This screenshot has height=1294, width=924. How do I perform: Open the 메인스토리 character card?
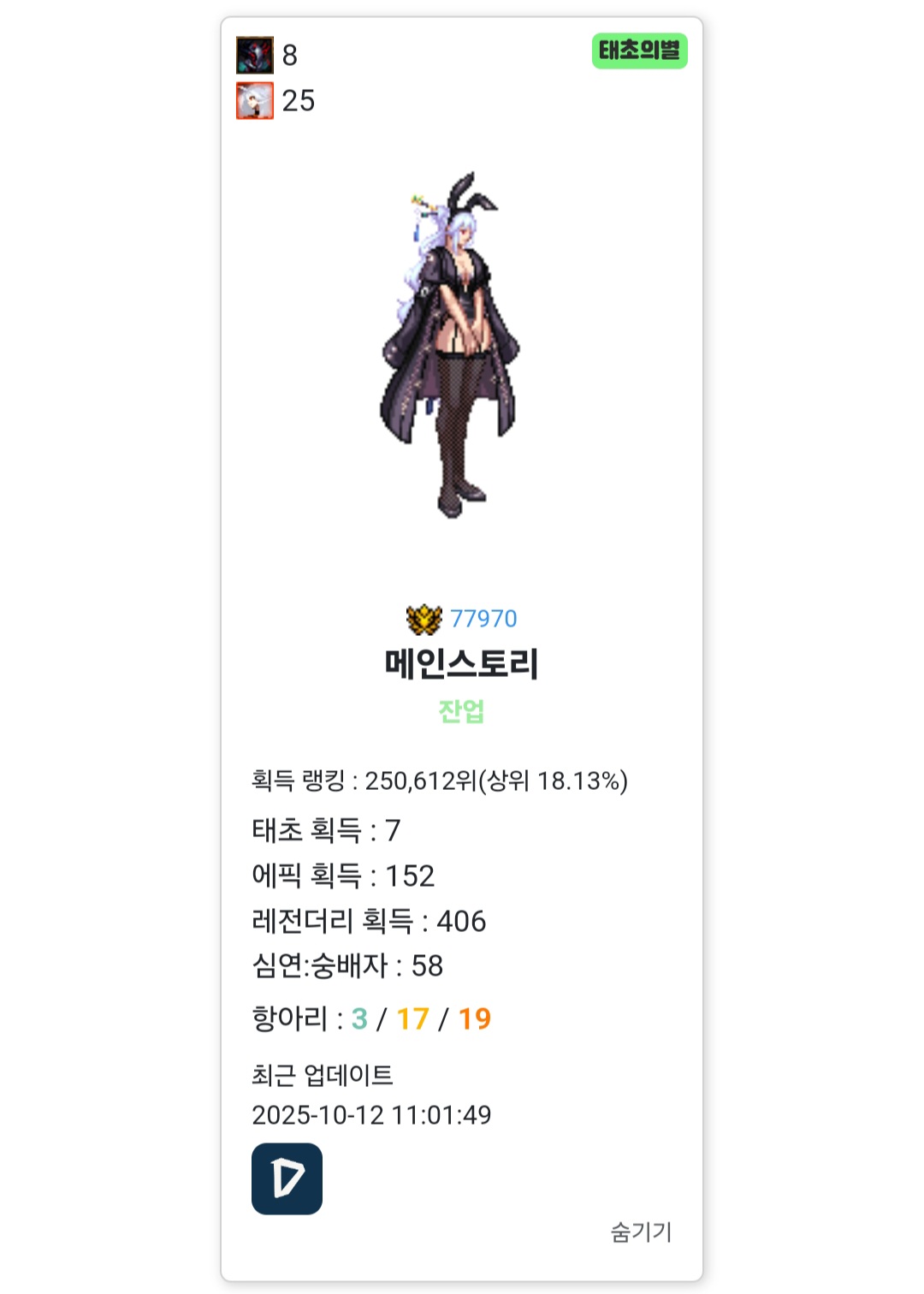(x=461, y=663)
